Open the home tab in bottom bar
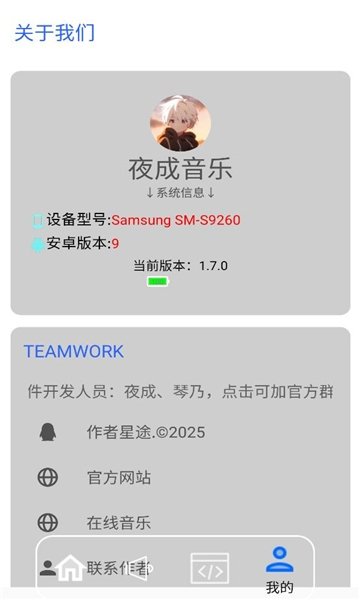The width and height of the screenshot is (360, 600). tap(71, 568)
